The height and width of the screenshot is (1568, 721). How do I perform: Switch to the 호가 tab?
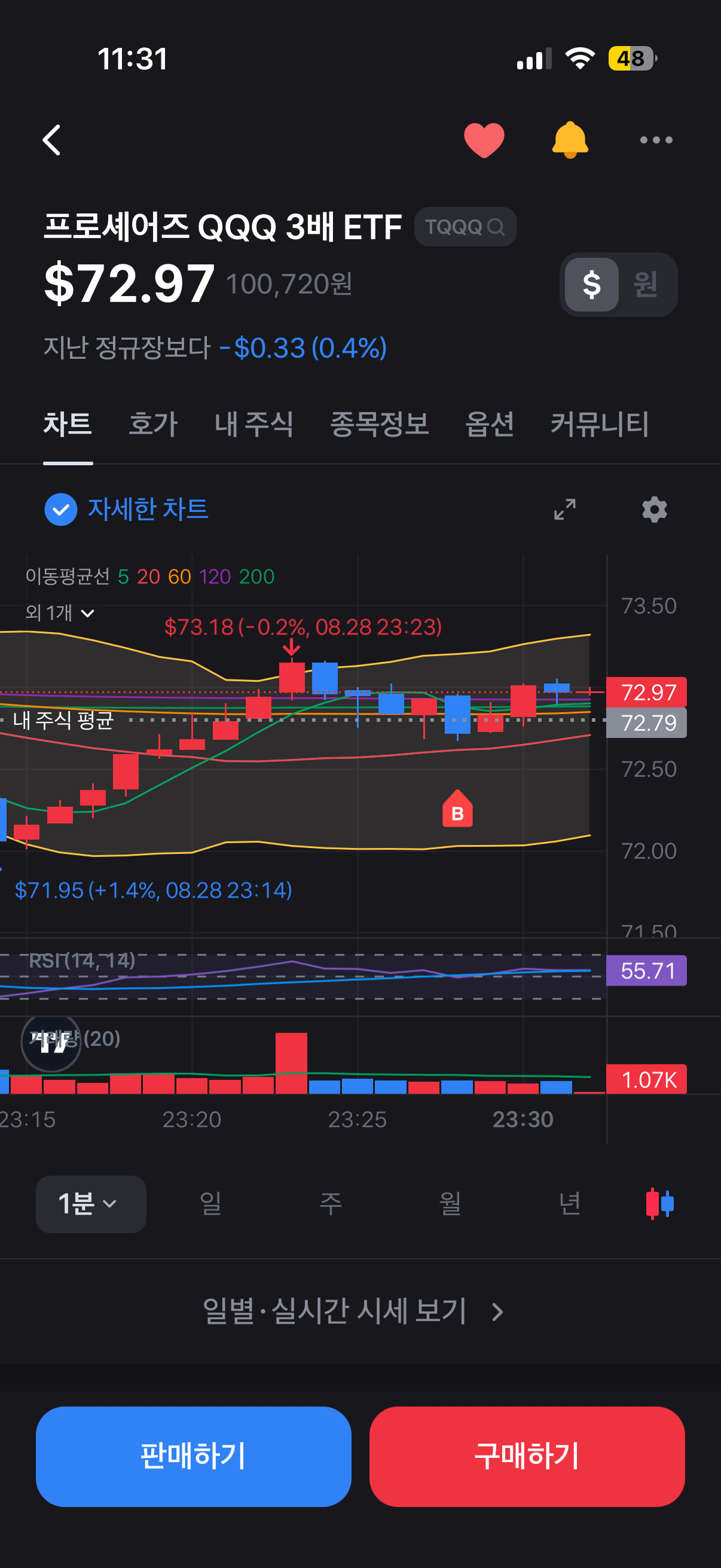click(152, 423)
